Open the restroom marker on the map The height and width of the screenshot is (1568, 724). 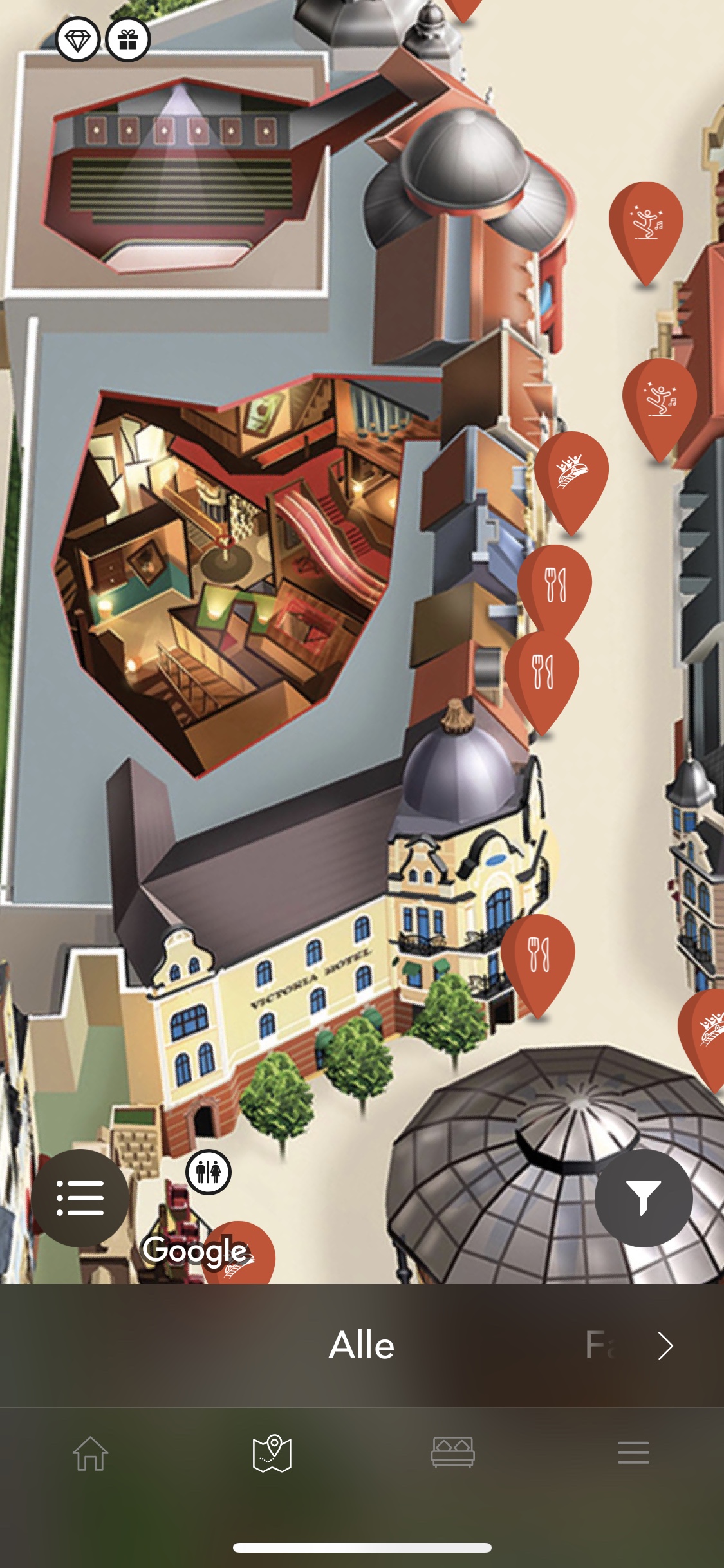(209, 1171)
